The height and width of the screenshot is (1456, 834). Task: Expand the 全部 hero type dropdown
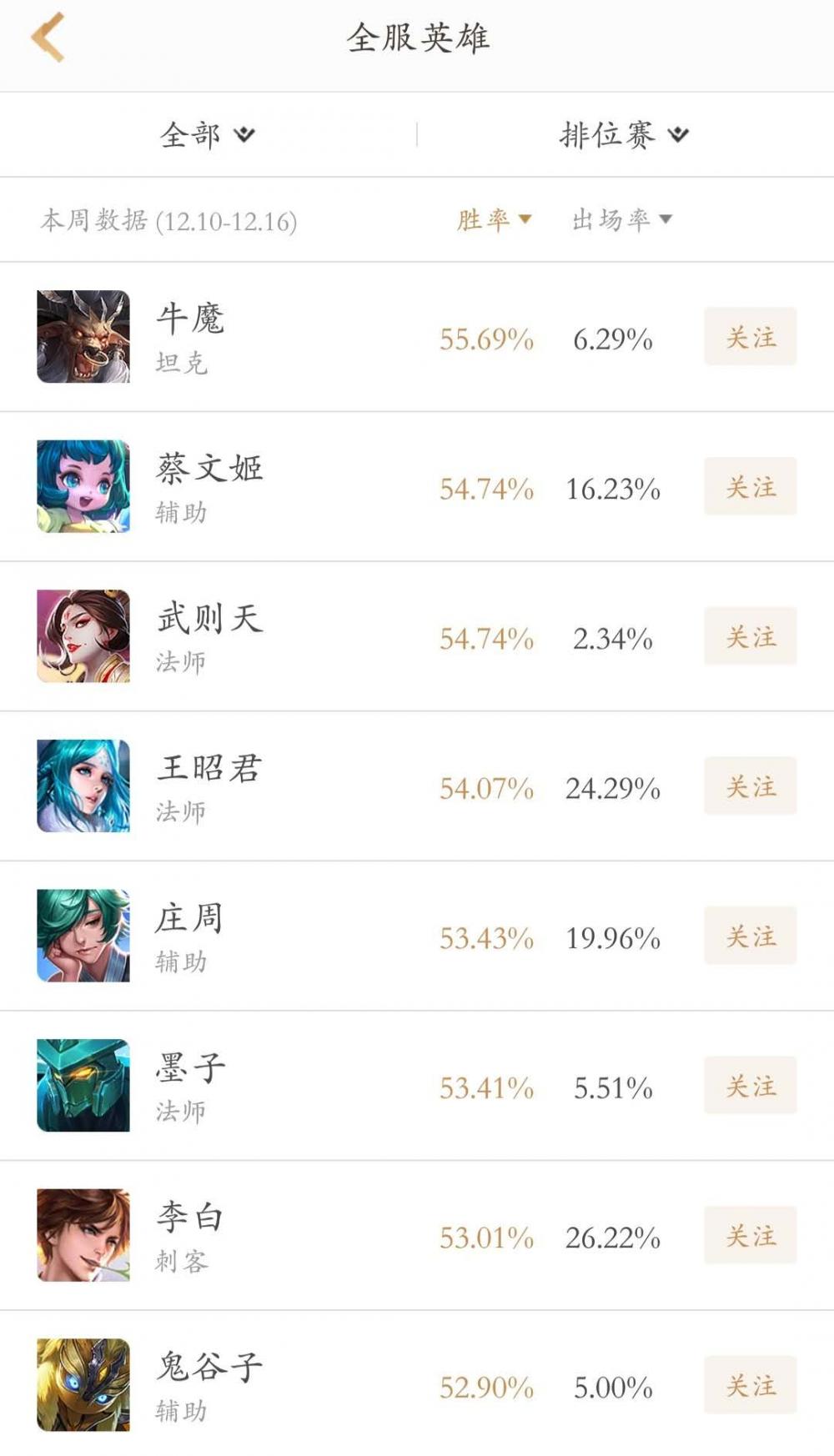coord(207,134)
